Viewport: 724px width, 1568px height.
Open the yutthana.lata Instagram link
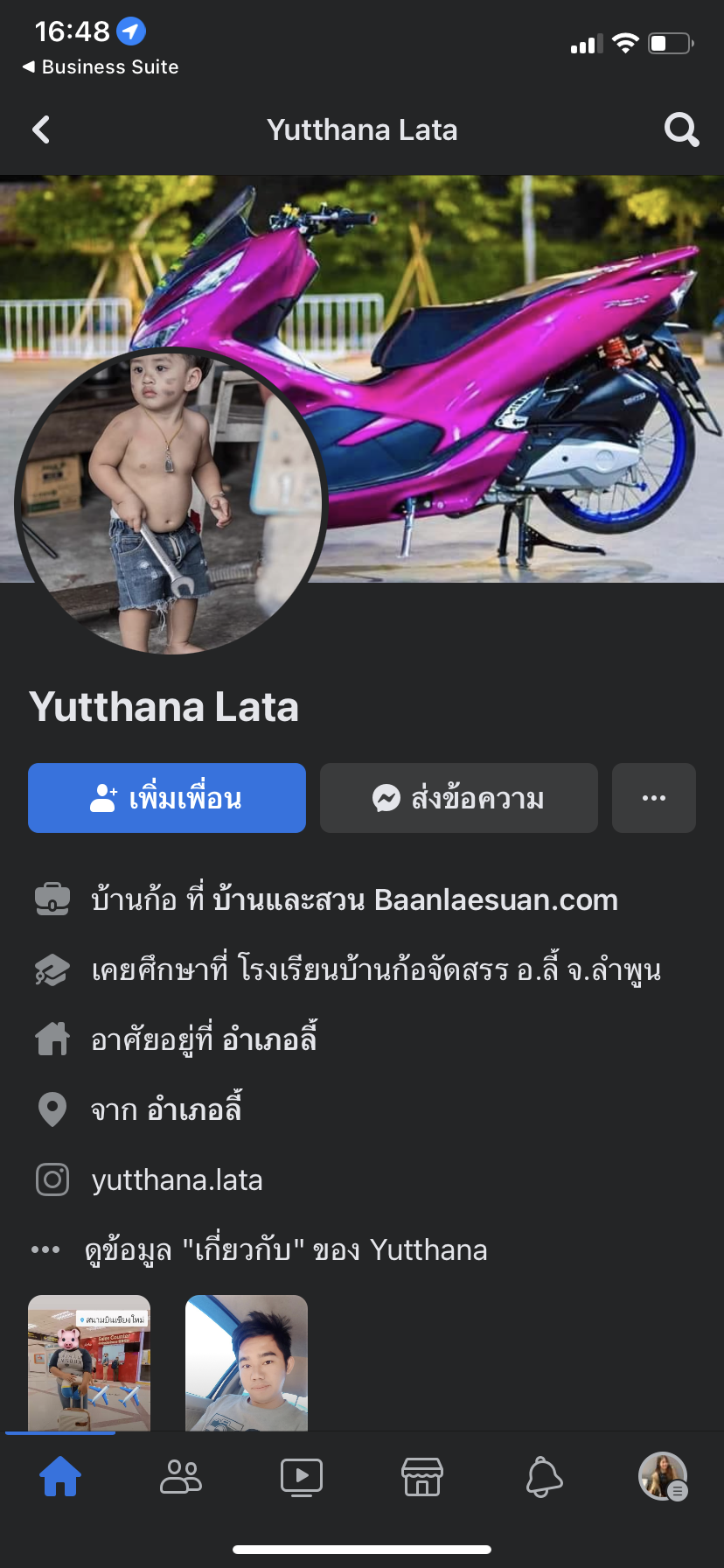point(177,1179)
